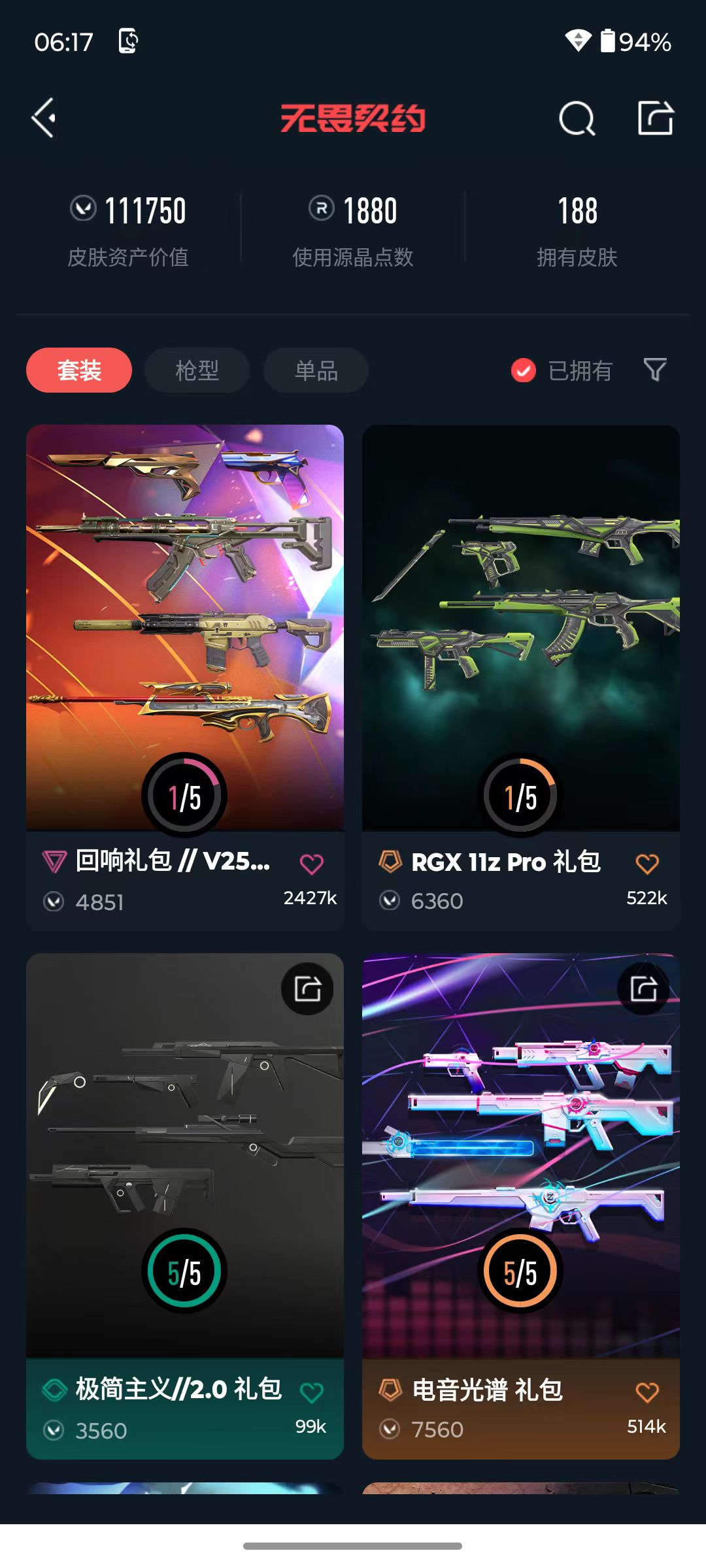Share the 电音光谱 bundle image
Image resolution: width=706 pixels, height=1568 pixels.
point(643,988)
